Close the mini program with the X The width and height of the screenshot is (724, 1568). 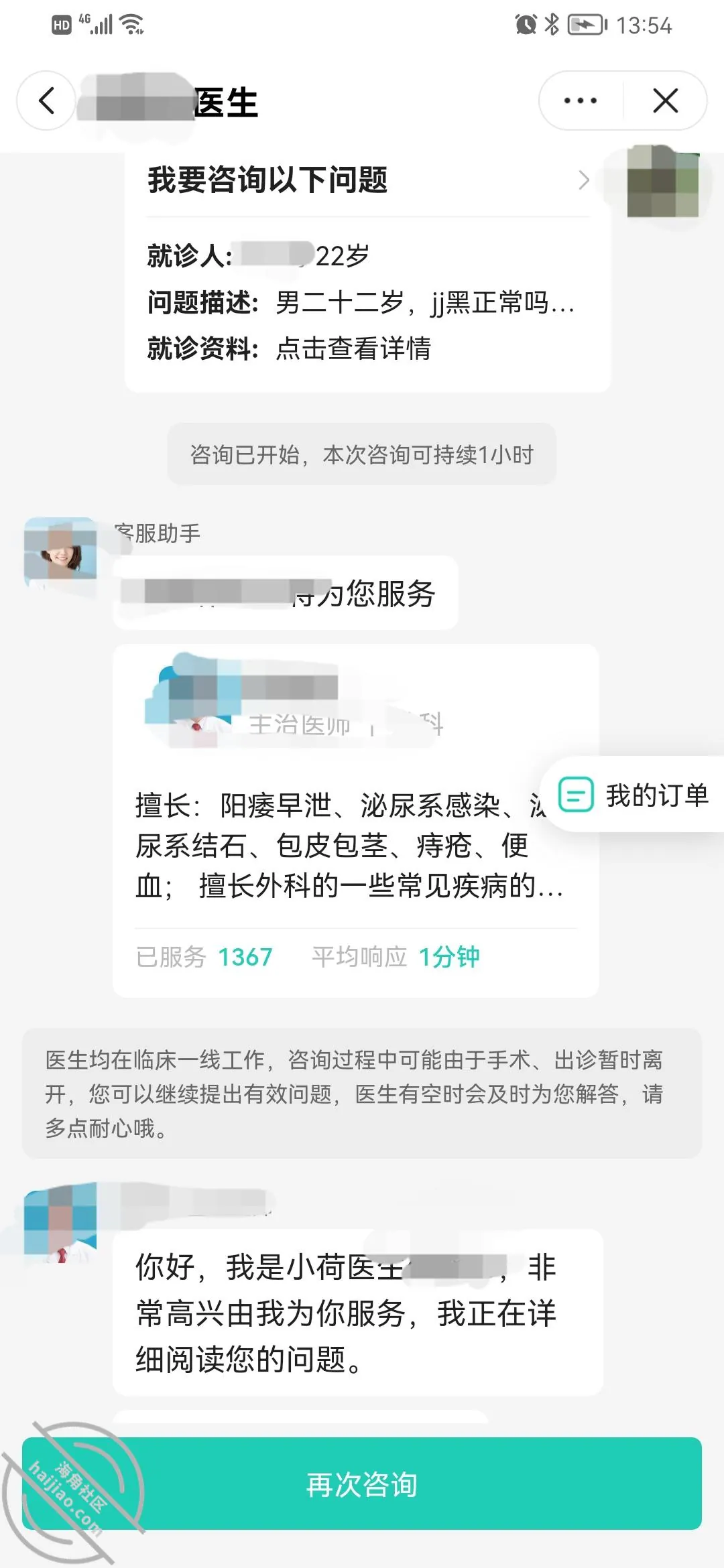click(666, 101)
